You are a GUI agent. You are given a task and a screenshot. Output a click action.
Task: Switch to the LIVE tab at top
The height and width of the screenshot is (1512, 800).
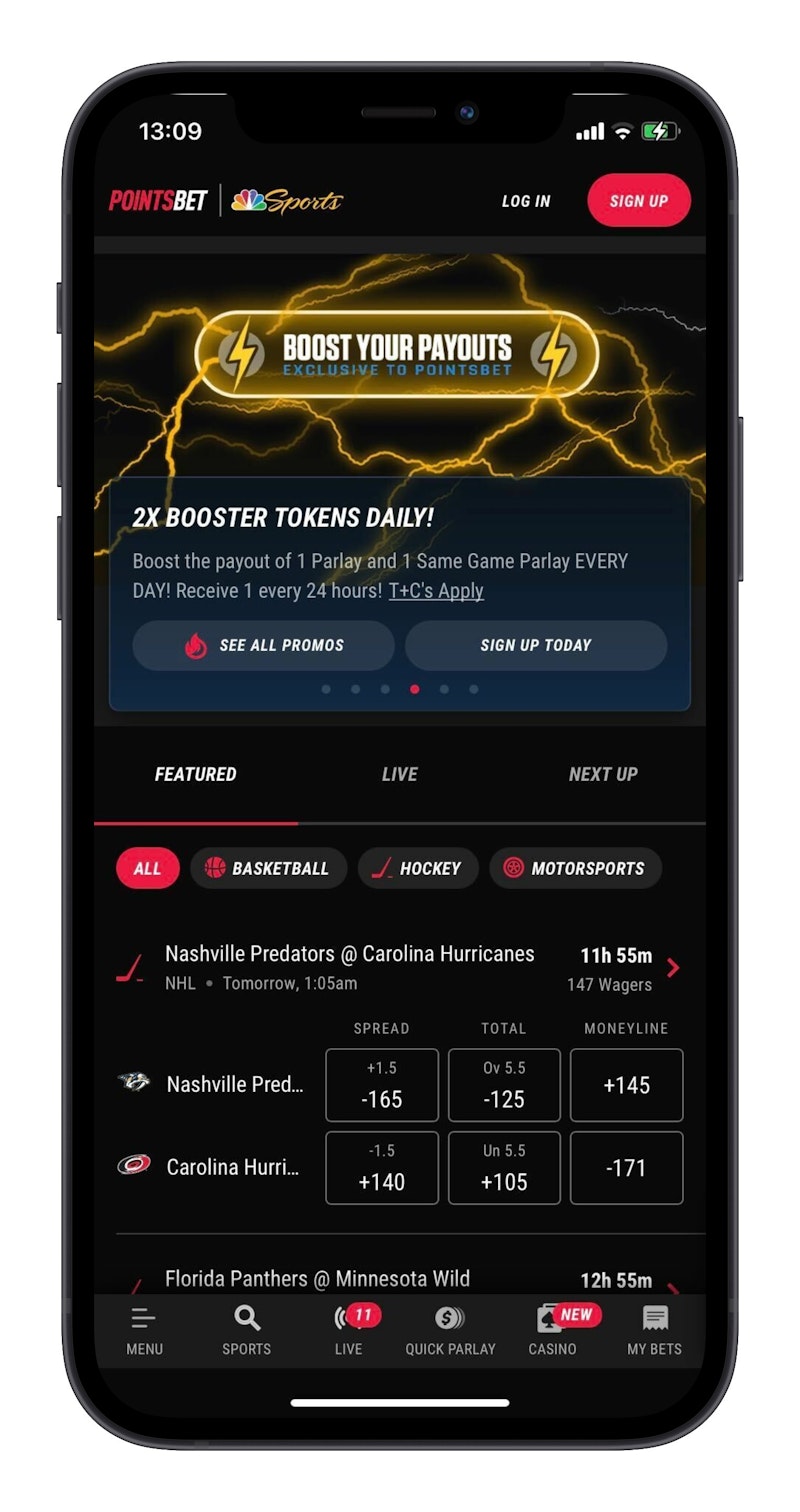coord(399,774)
